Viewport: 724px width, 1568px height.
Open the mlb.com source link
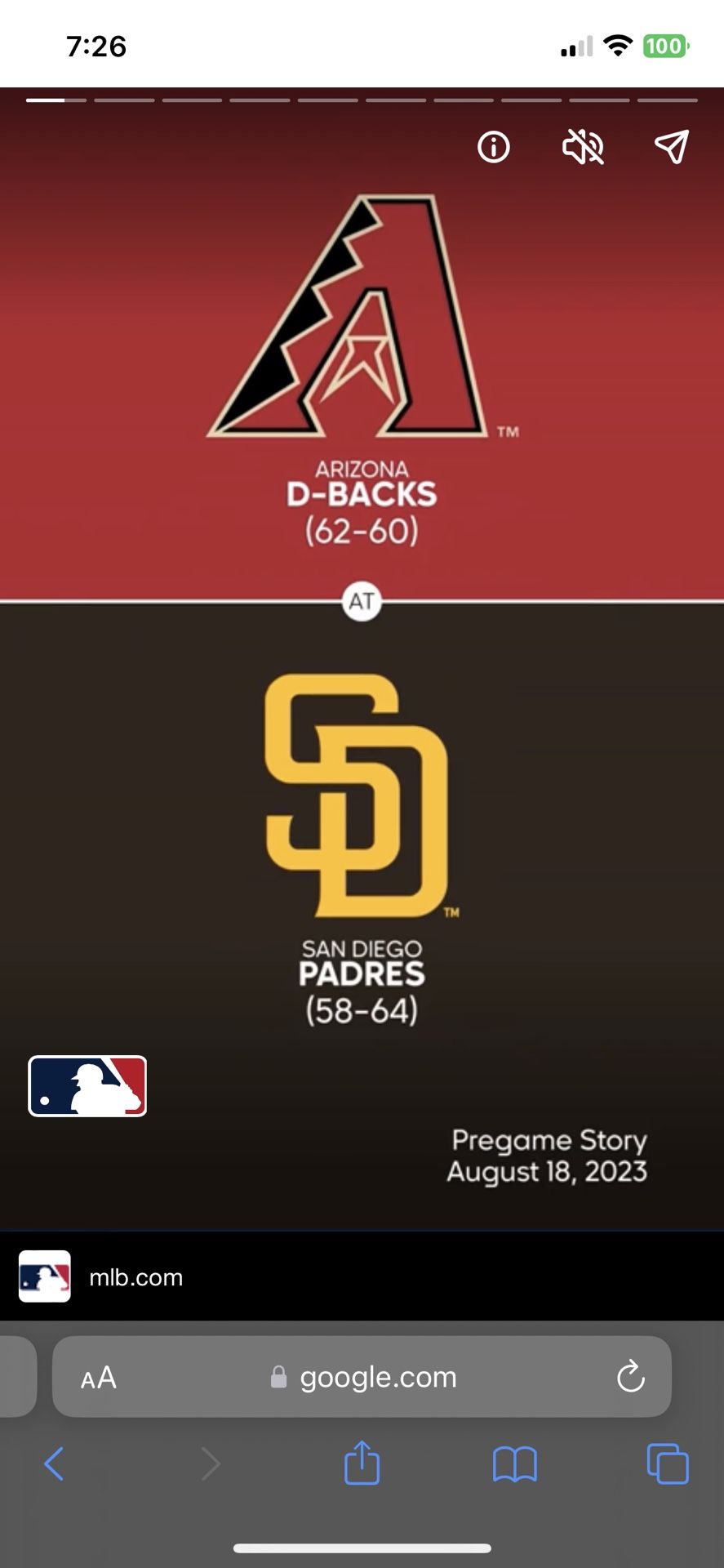[135, 1276]
